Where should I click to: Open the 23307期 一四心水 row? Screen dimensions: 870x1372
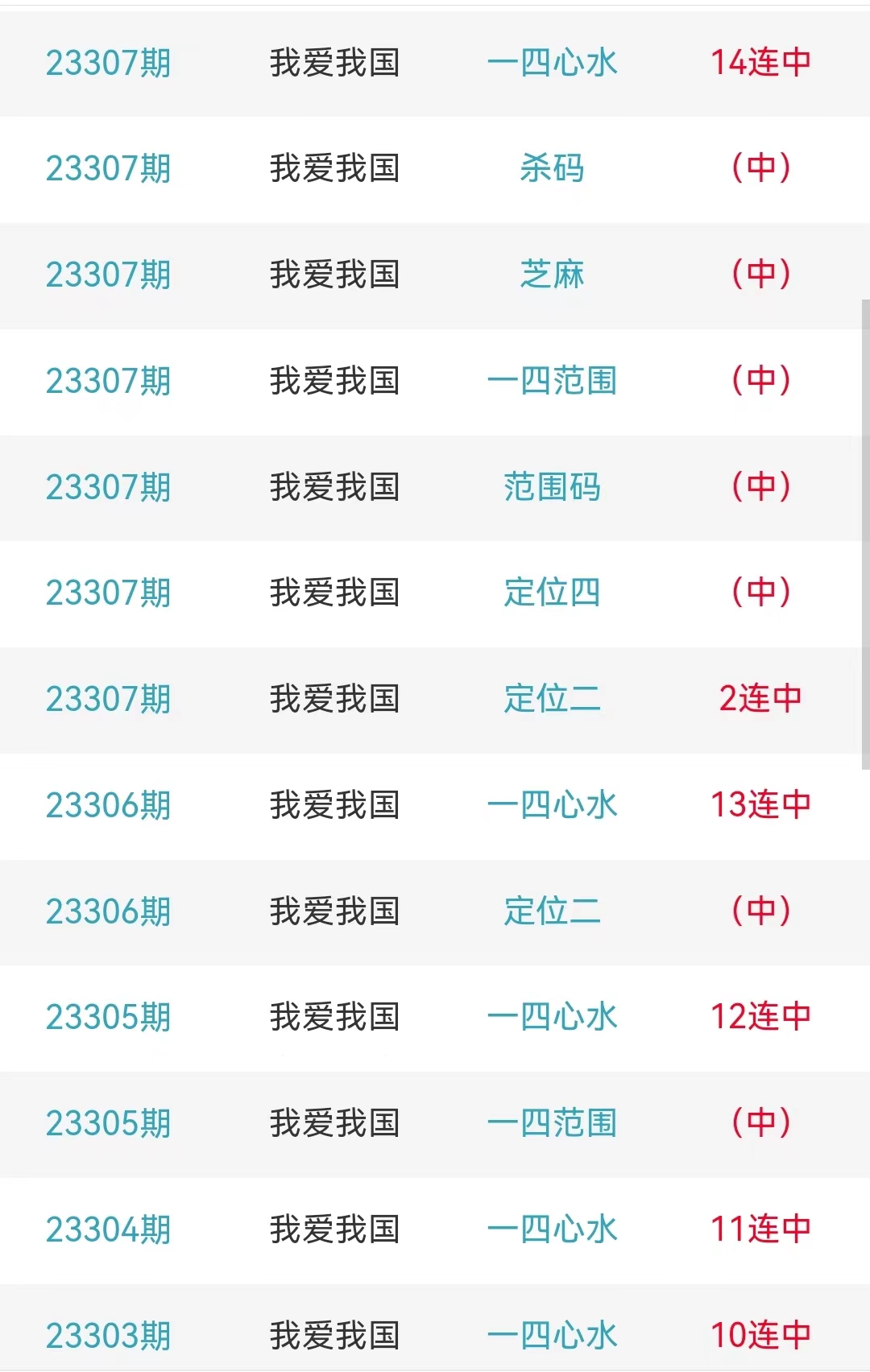coord(552,63)
